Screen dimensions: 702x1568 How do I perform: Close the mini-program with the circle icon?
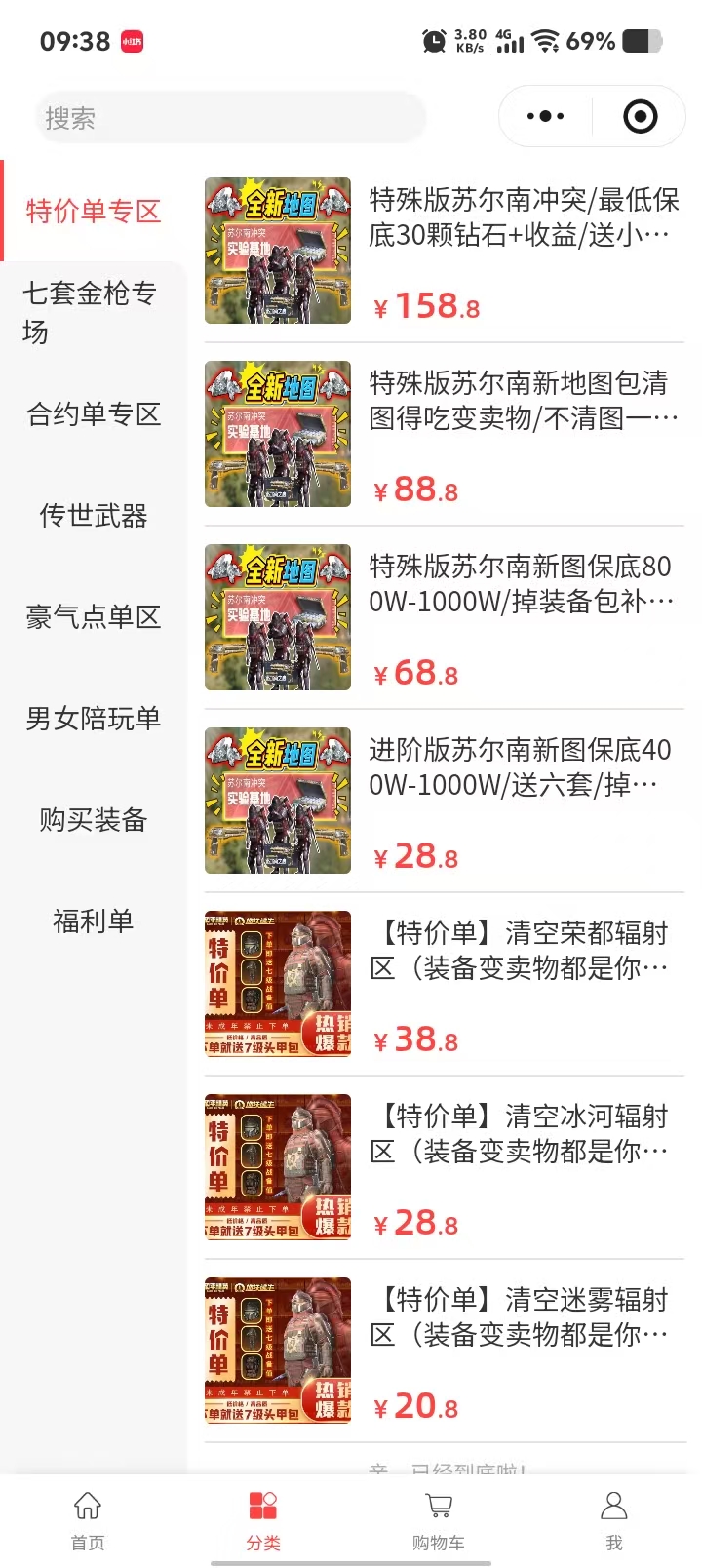pos(640,117)
